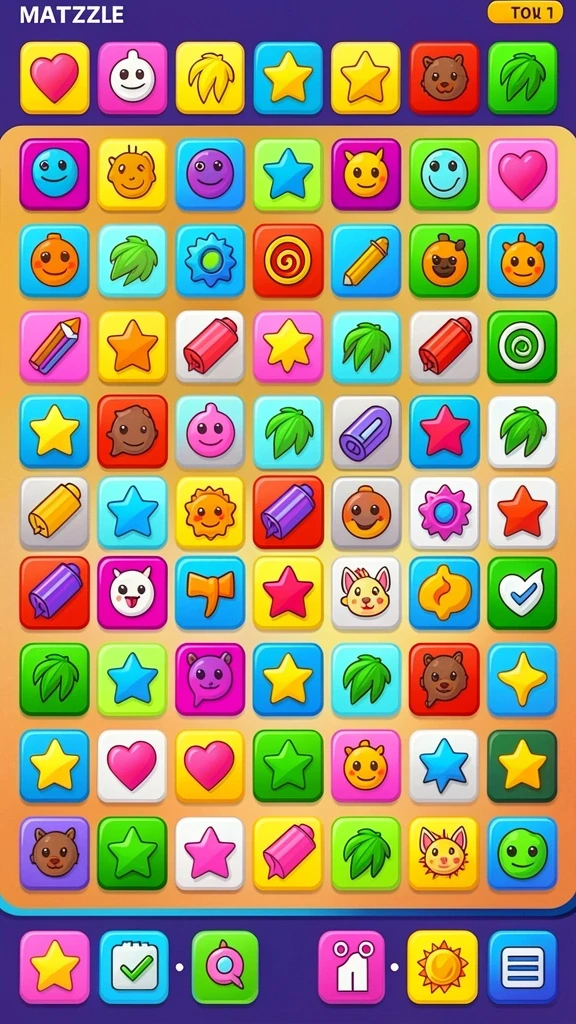Image resolution: width=576 pixels, height=1024 pixels.
Task: Tap the yellow star on dark green tile
Action: (522, 766)
